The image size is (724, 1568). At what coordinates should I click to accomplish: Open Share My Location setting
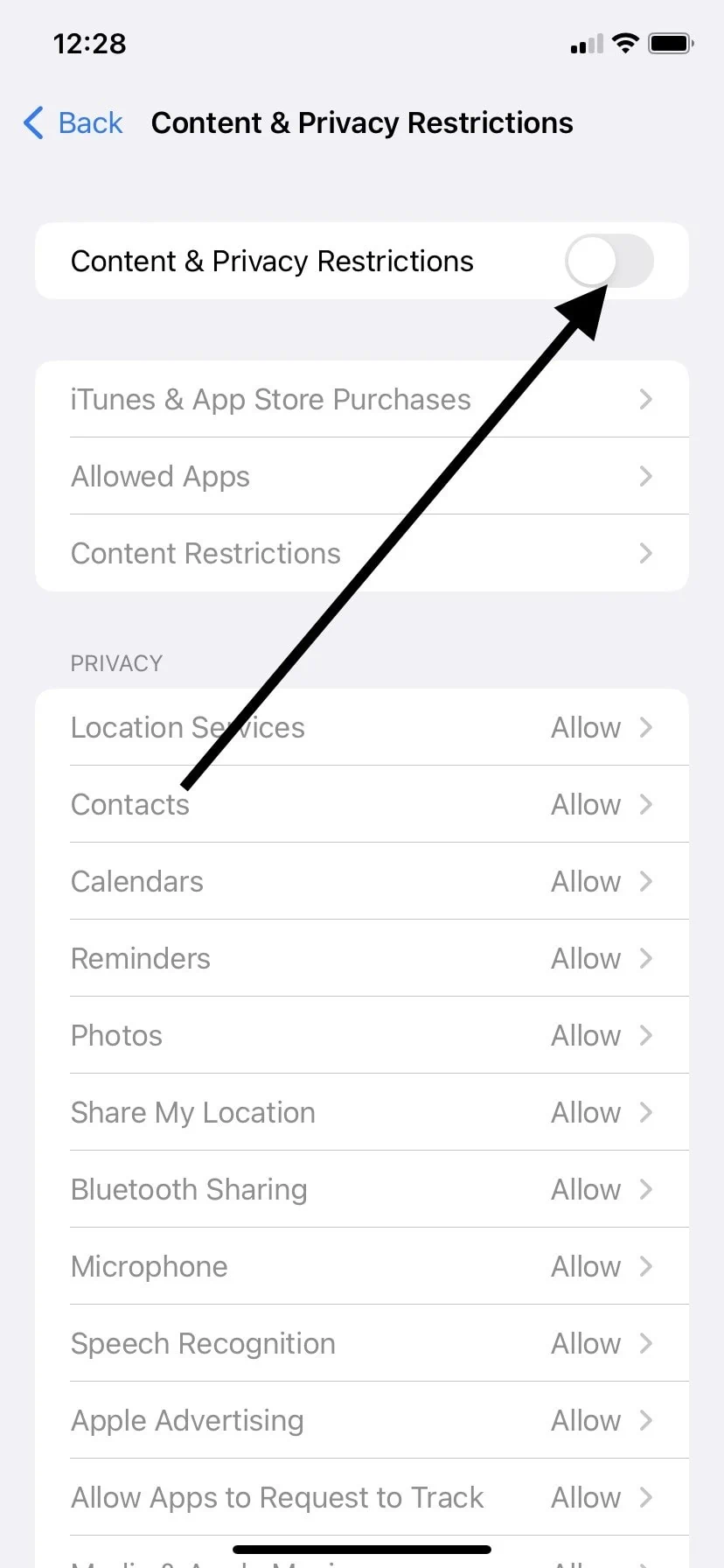362,1112
